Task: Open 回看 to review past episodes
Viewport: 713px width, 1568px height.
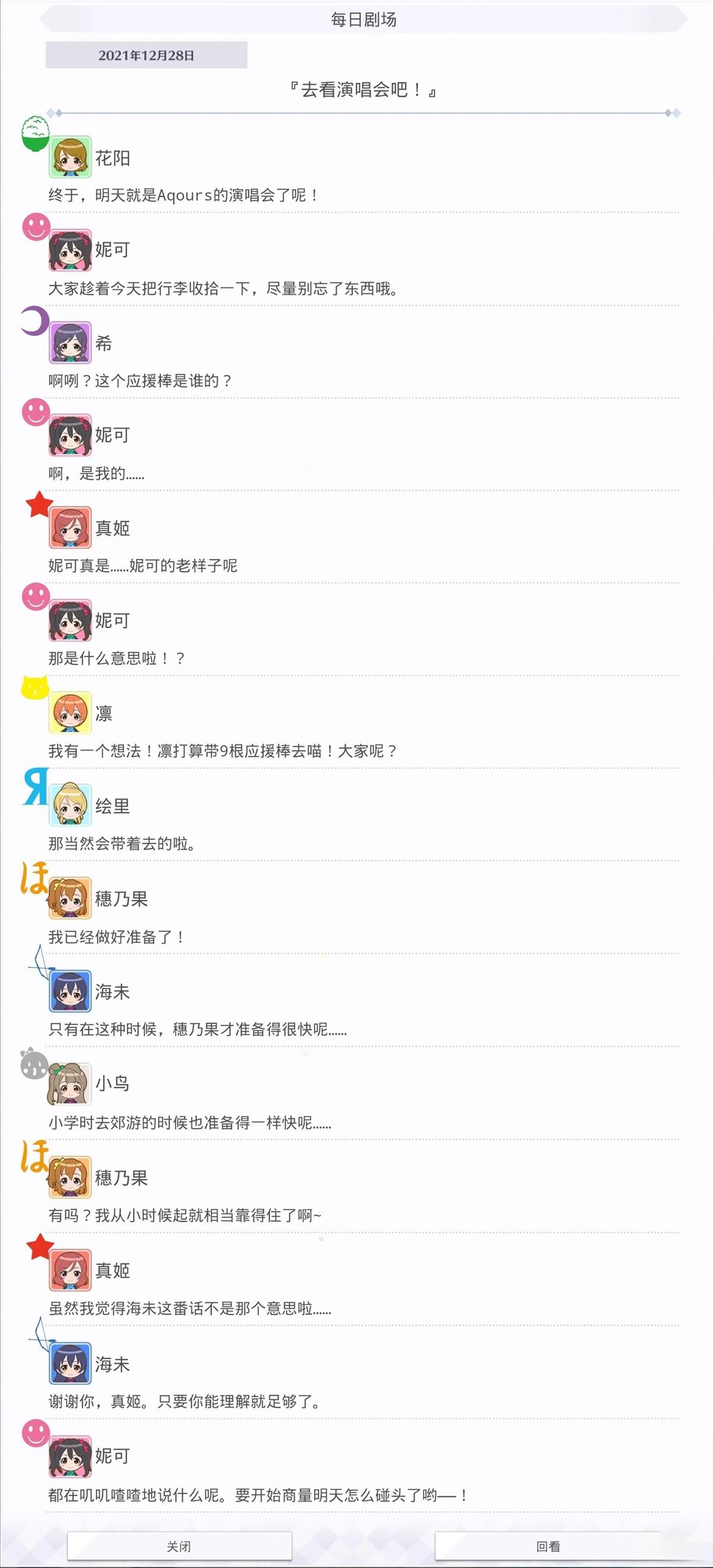Action: (x=547, y=1546)
